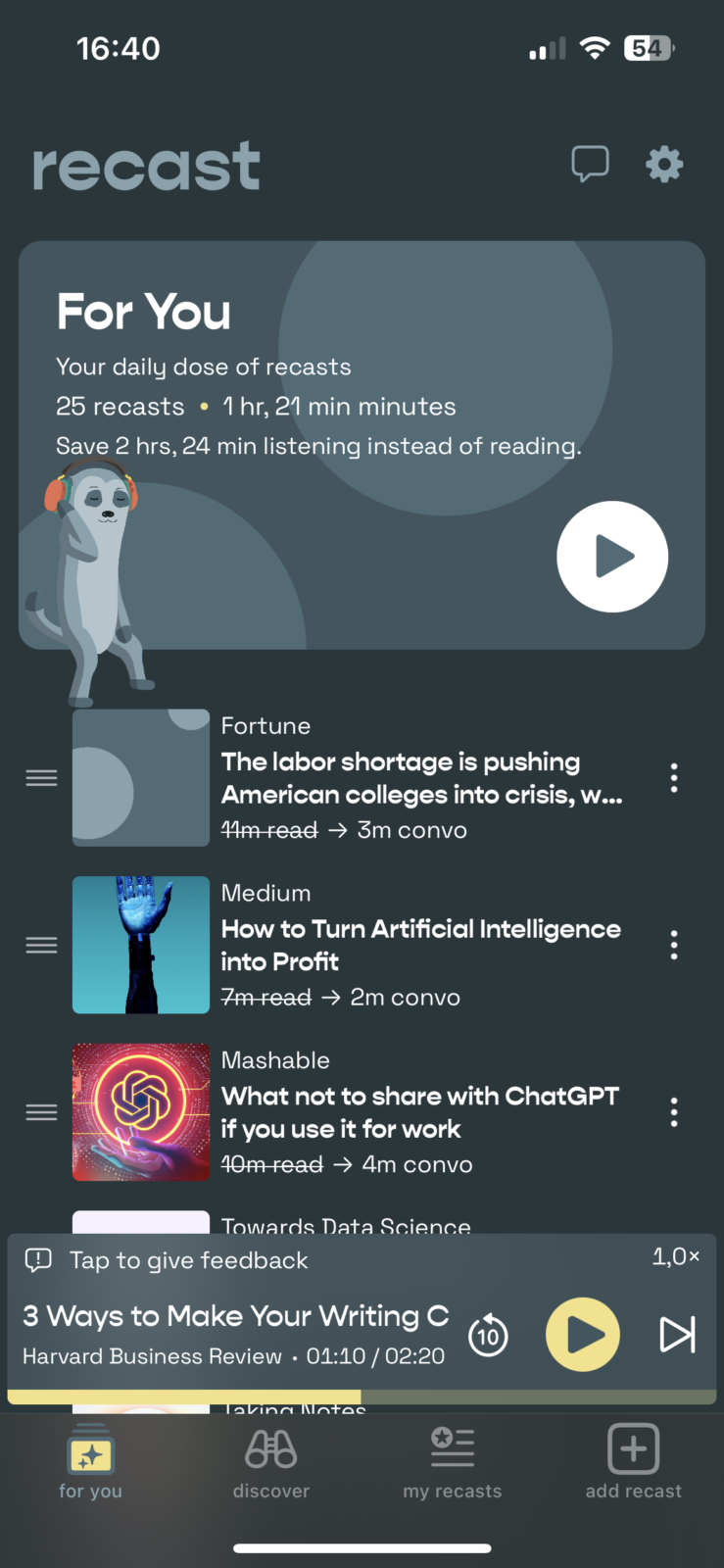Open options for the Fortune recast
This screenshot has width=724, height=1568.
(674, 778)
